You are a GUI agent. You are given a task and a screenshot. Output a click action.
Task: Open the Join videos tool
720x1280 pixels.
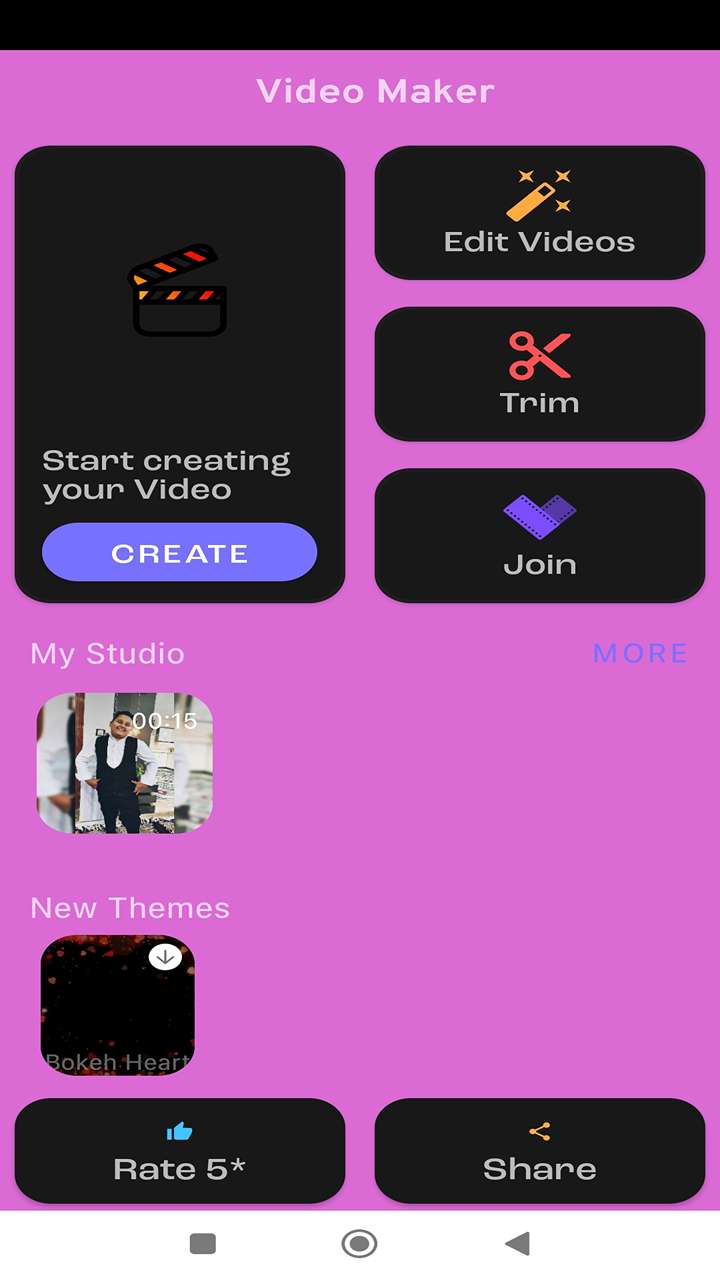539,535
